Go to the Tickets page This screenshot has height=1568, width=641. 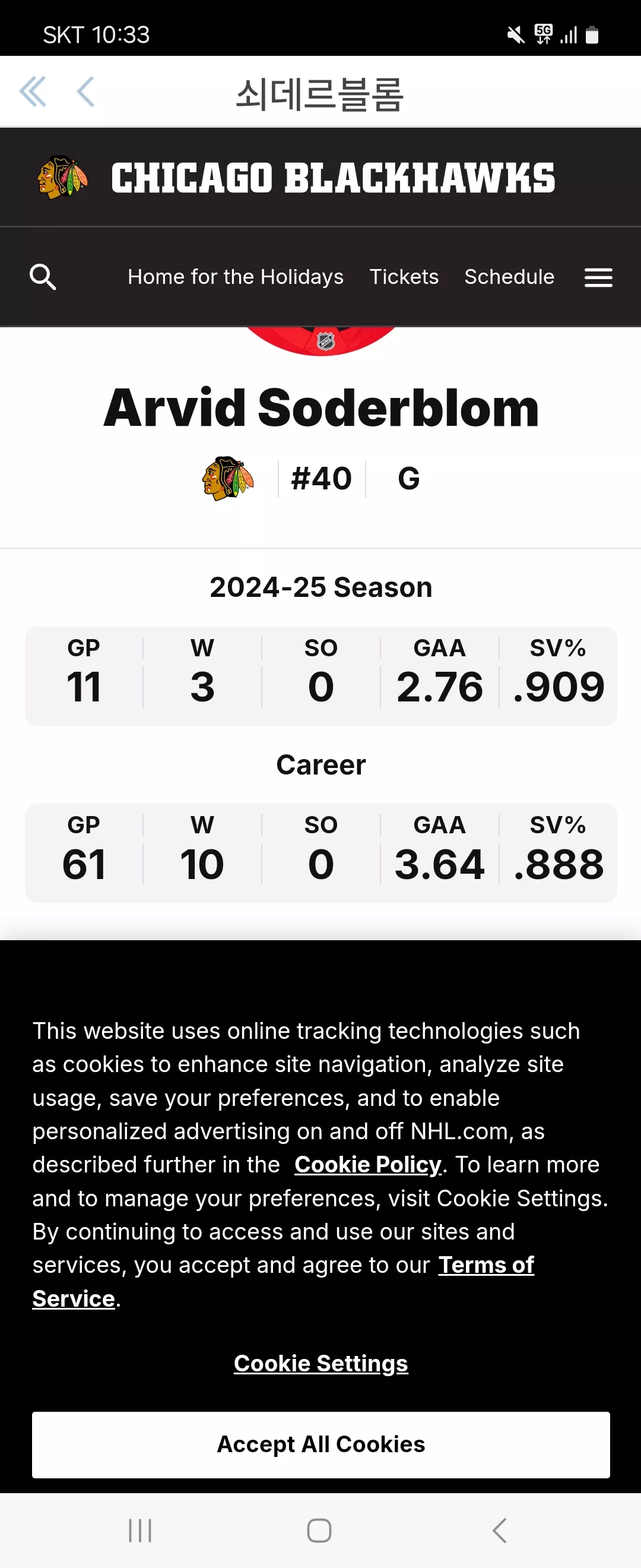click(x=404, y=277)
